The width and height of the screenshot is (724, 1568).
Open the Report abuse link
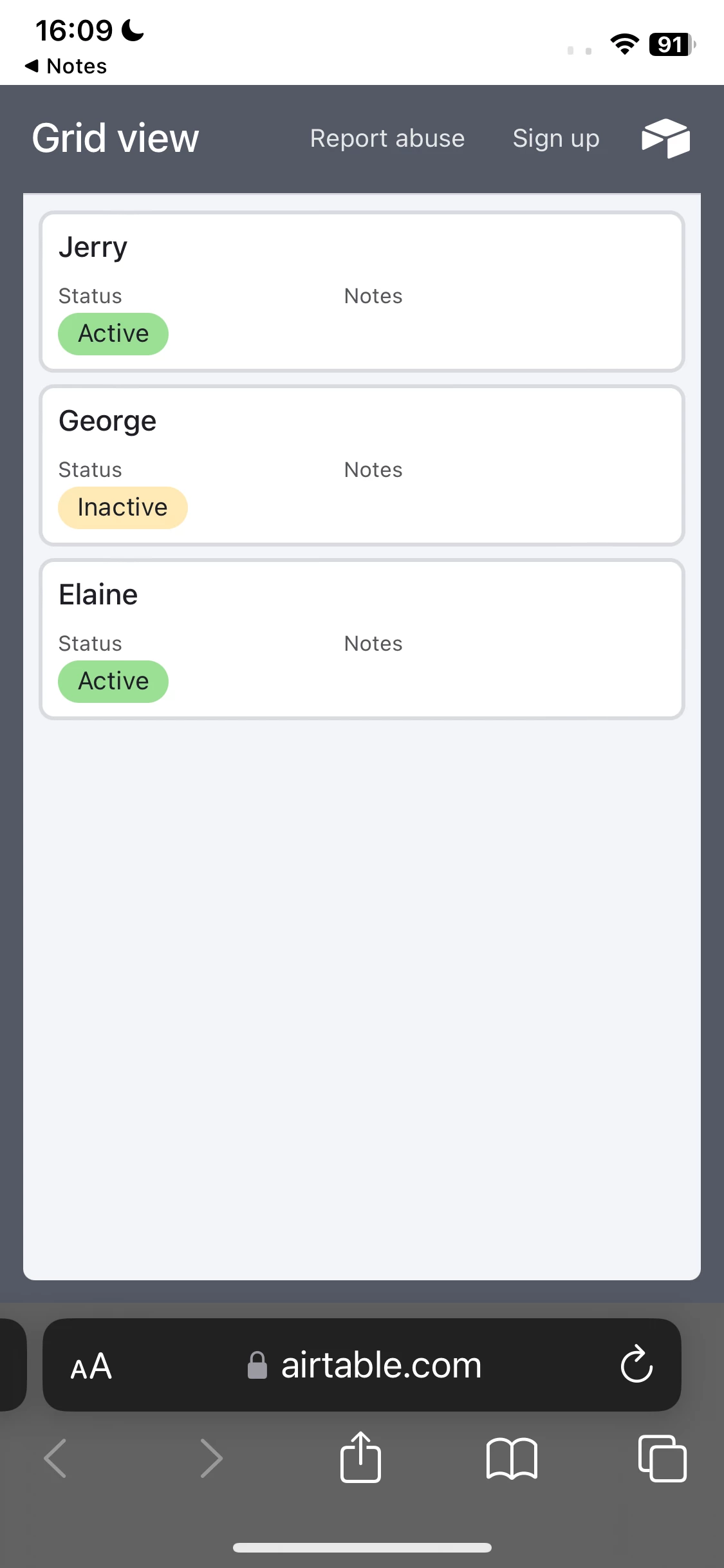(387, 138)
